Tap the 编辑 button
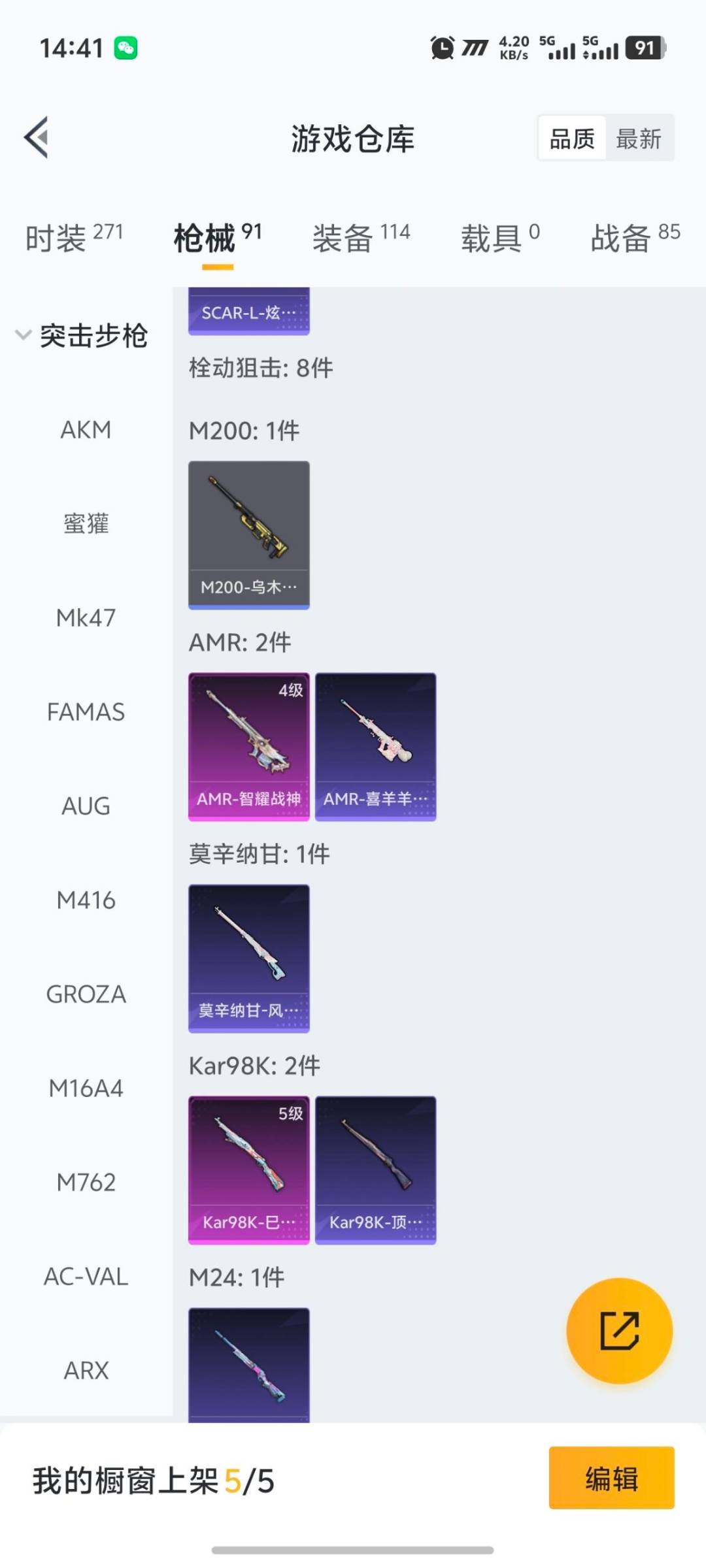The image size is (706, 1568). click(611, 1478)
